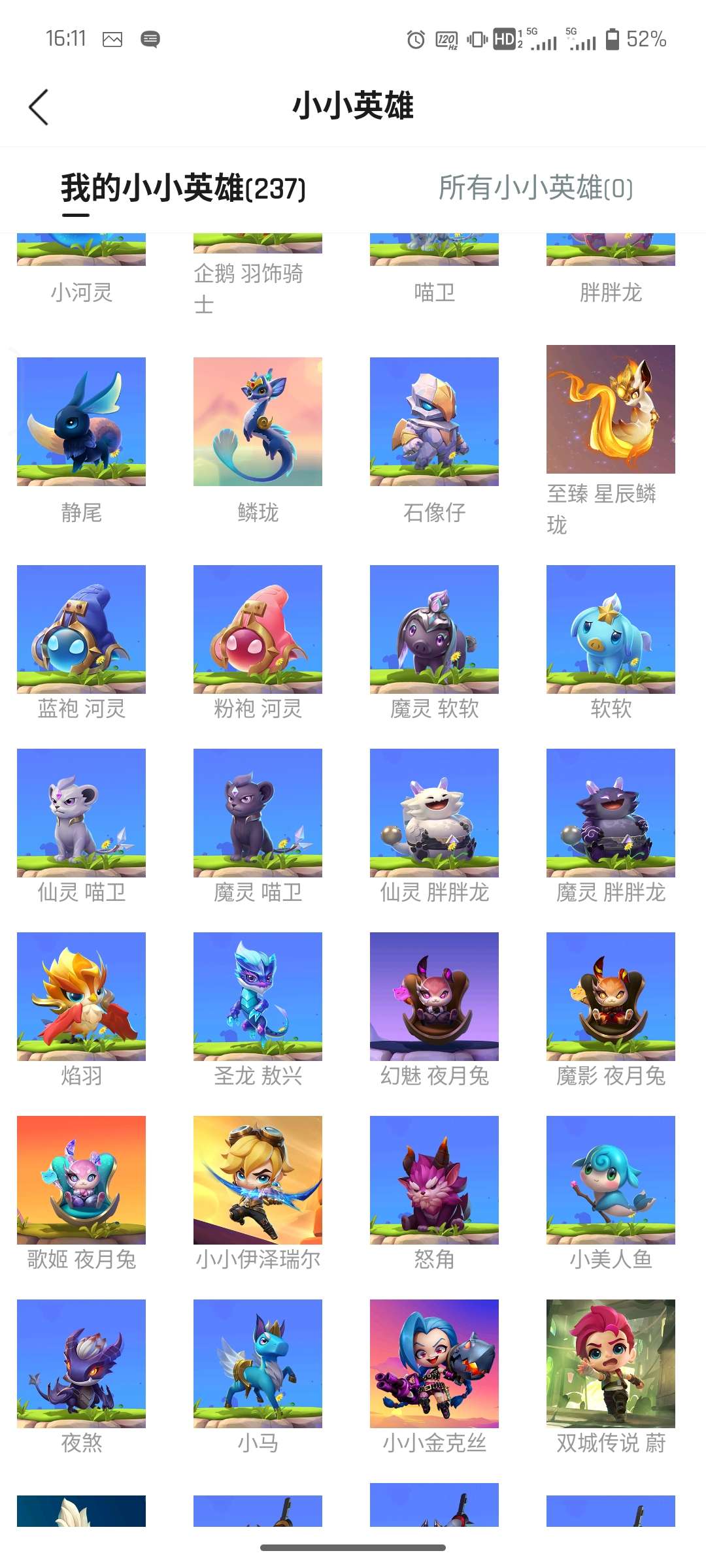Go back using the top-left arrow
Screen dimensions: 706x1568
39,106
